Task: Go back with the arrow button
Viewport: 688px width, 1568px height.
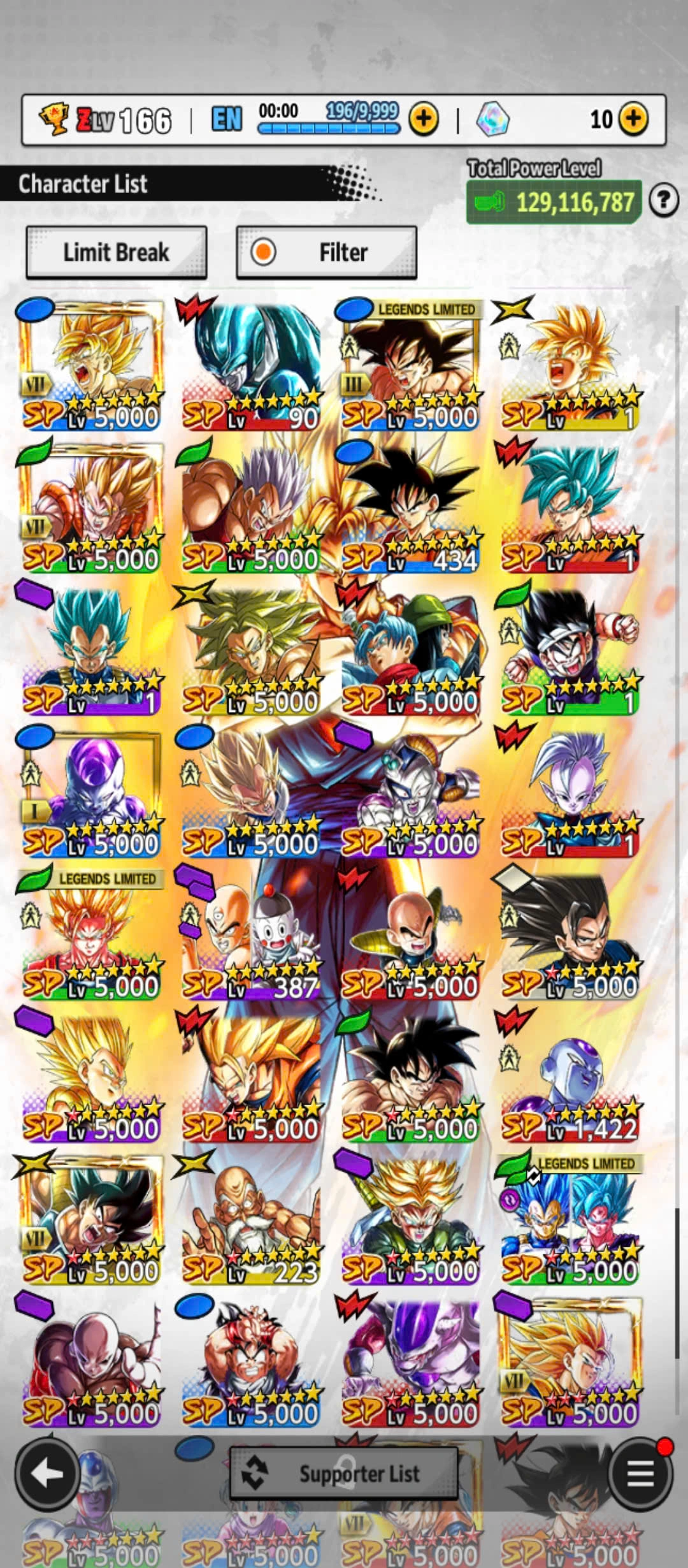Action: click(47, 1474)
